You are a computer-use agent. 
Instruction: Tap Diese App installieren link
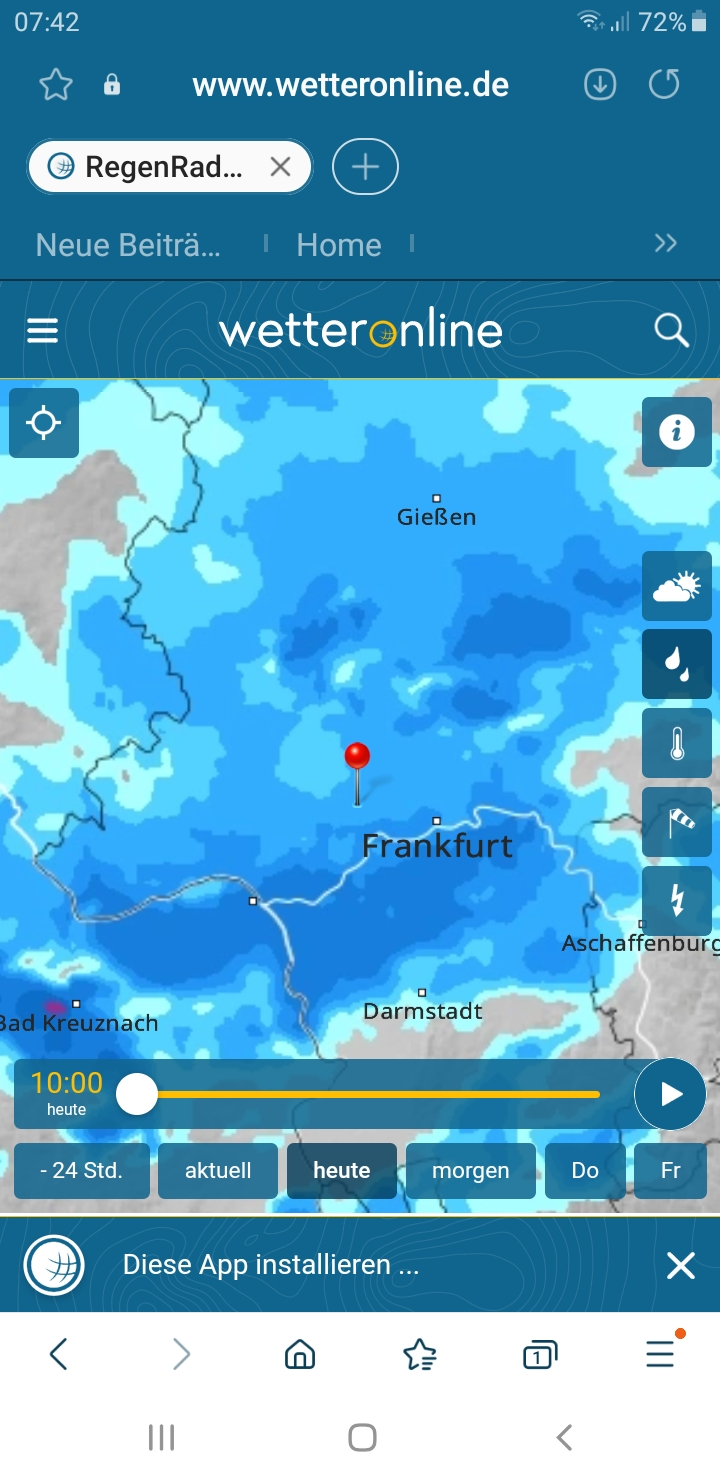coord(271,1265)
